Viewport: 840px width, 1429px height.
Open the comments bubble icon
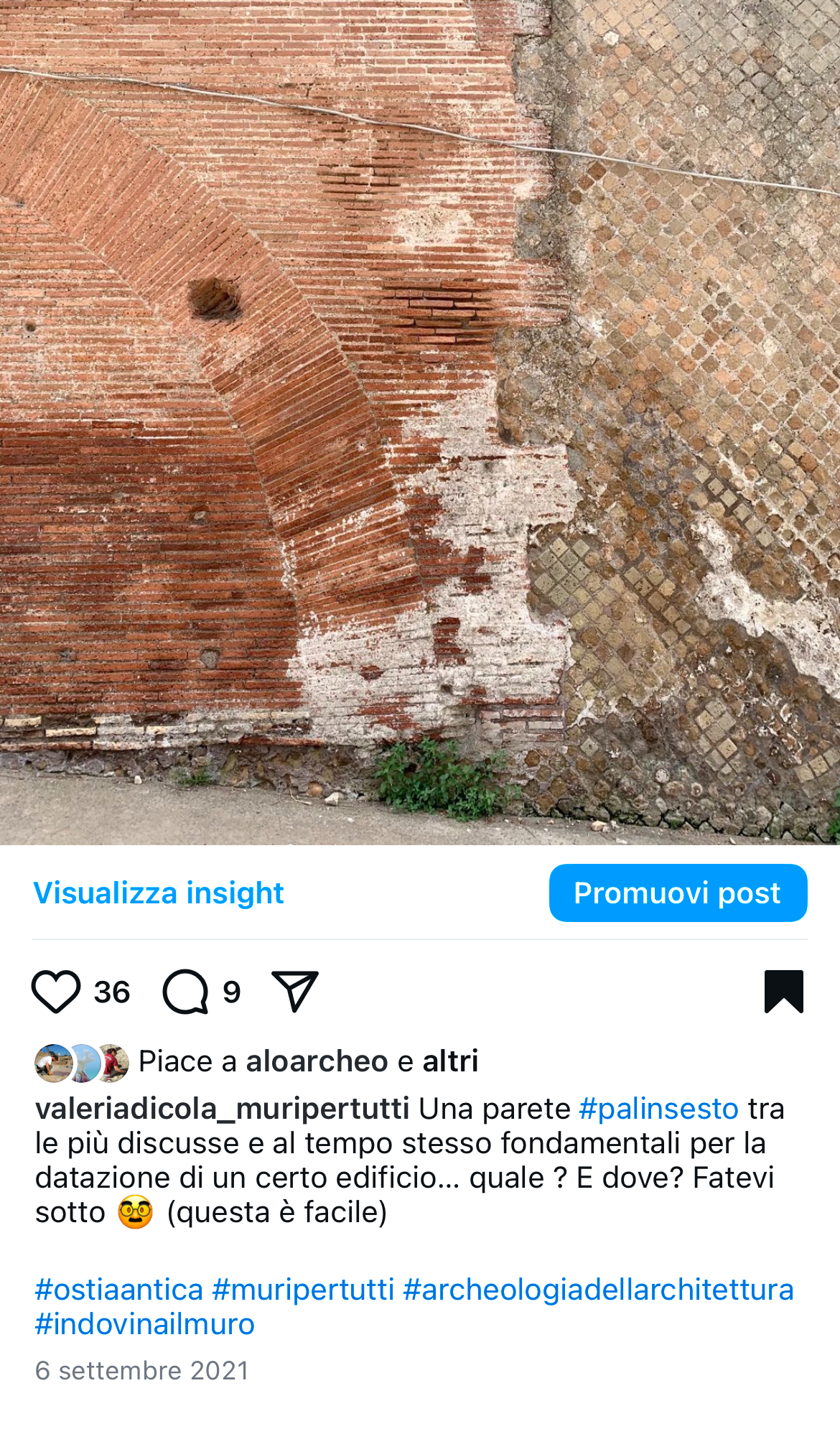tap(185, 992)
